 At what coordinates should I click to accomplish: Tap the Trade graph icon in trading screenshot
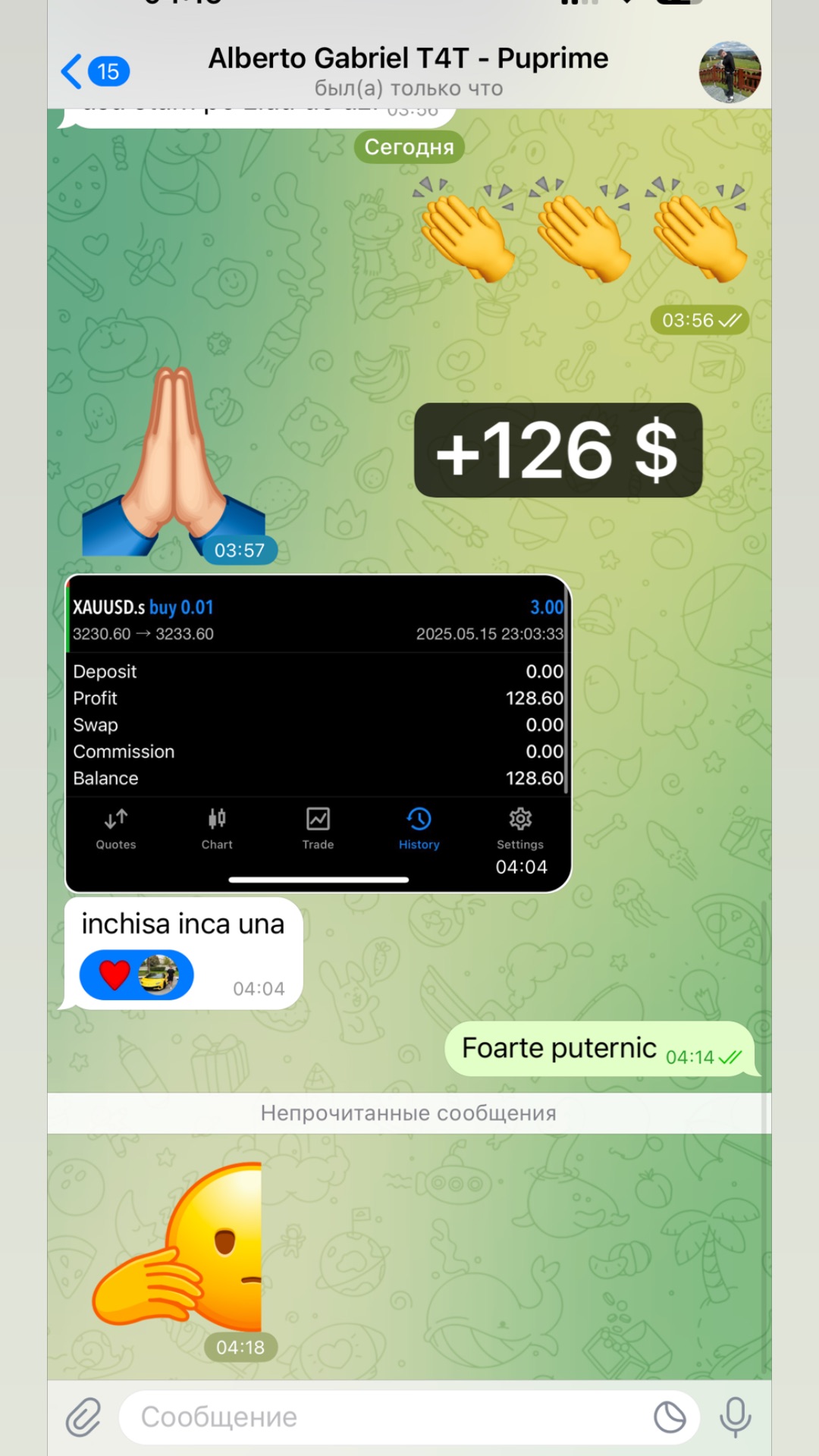[x=318, y=827]
